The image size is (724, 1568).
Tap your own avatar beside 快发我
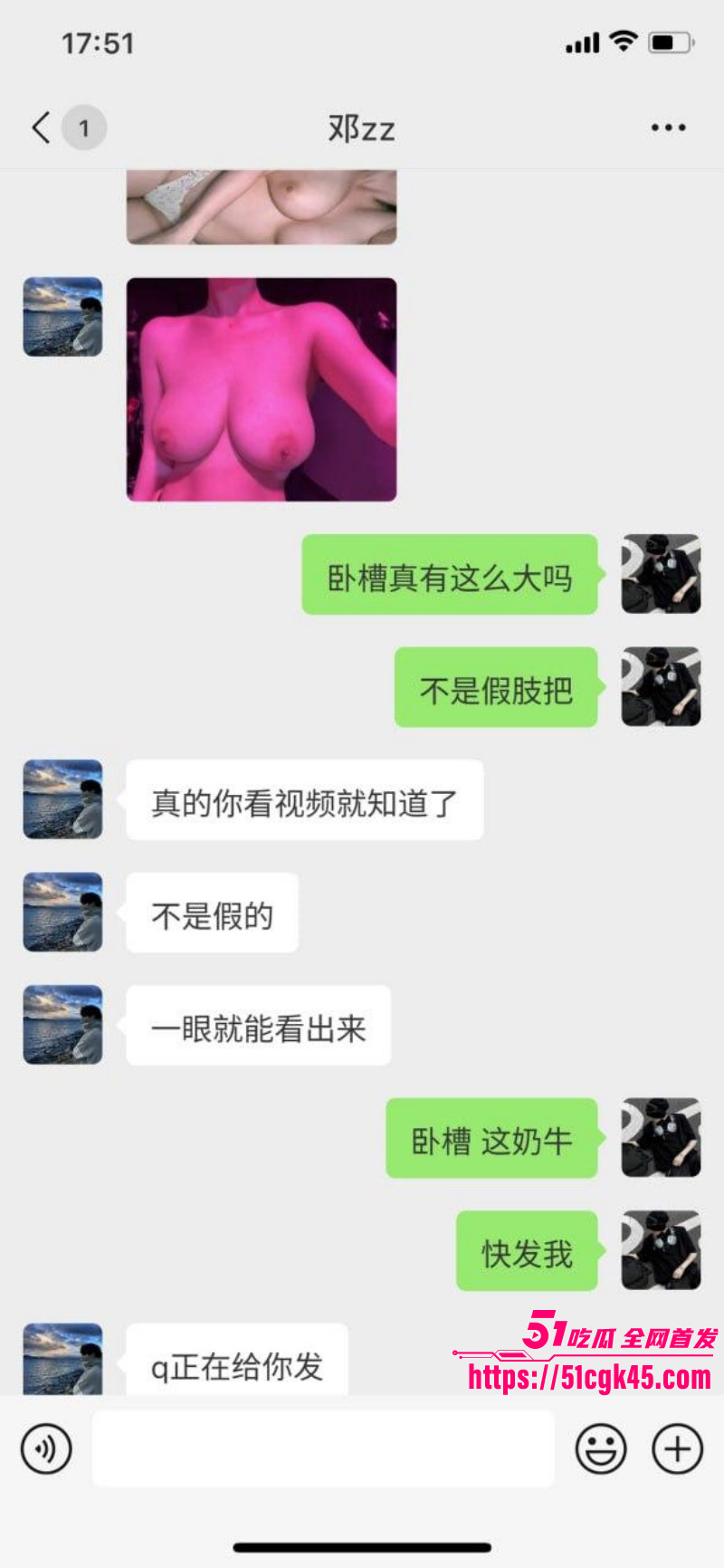click(x=660, y=1249)
